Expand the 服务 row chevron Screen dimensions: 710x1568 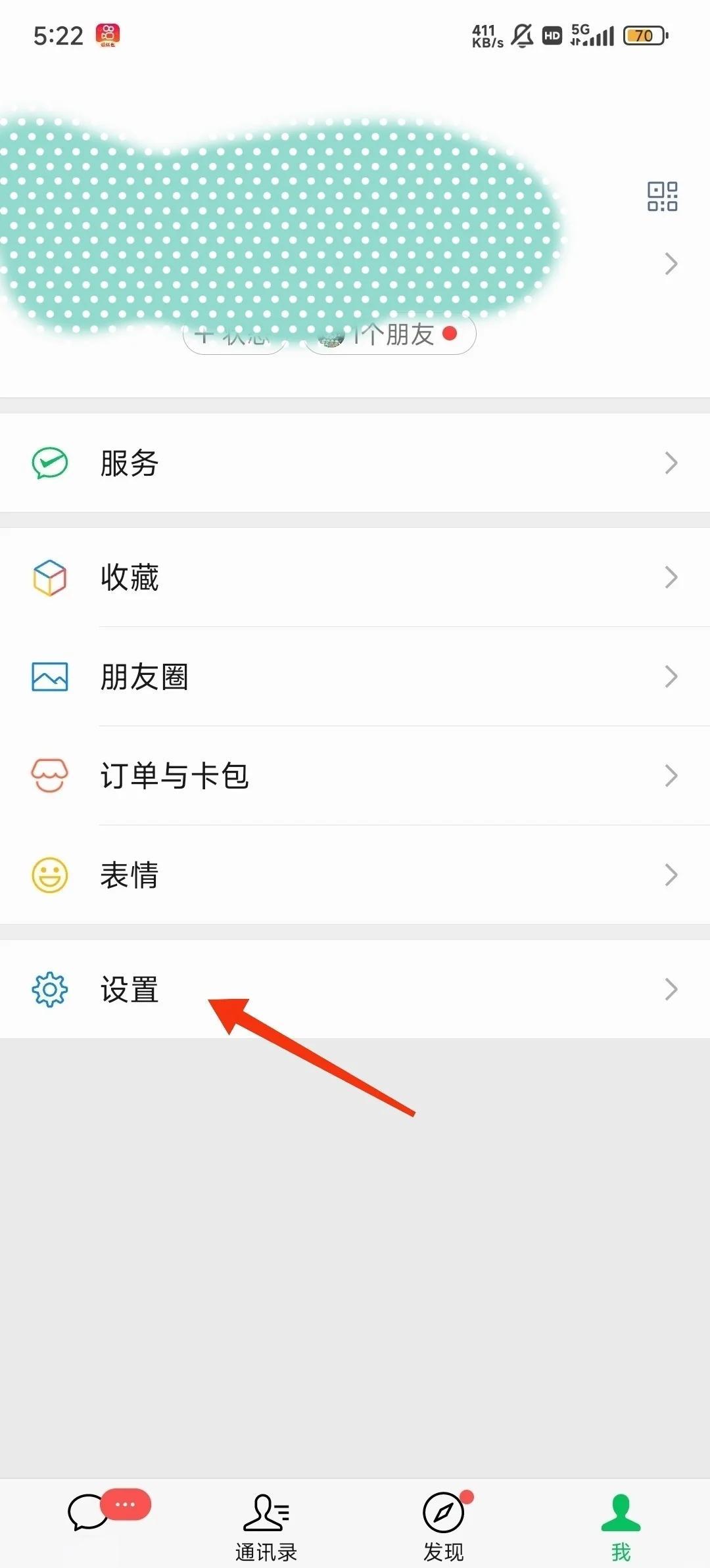pyautogui.click(x=671, y=462)
